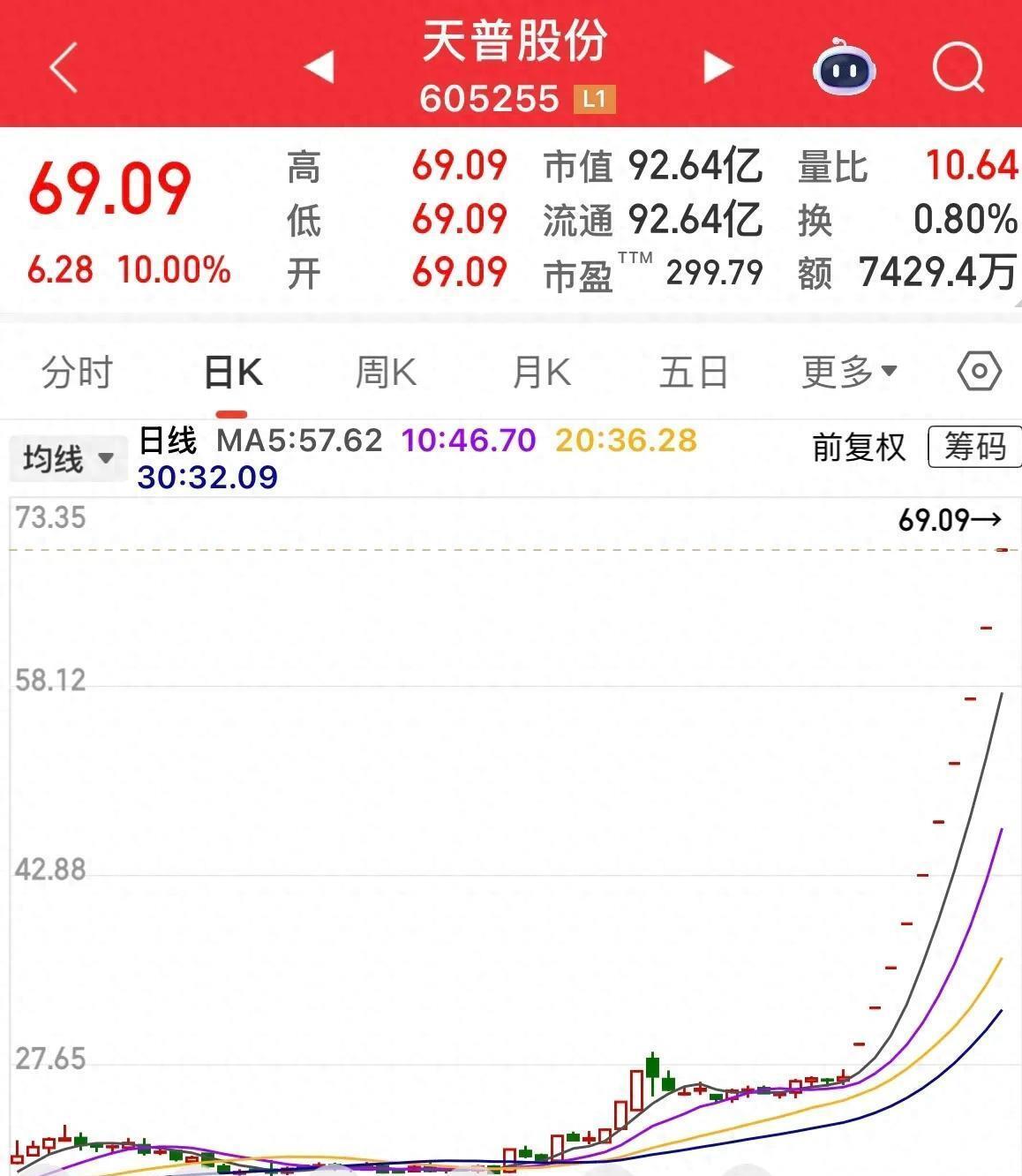Tap the L1 quote level badge
Viewport: 1022px width, 1176px height.
[592, 100]
